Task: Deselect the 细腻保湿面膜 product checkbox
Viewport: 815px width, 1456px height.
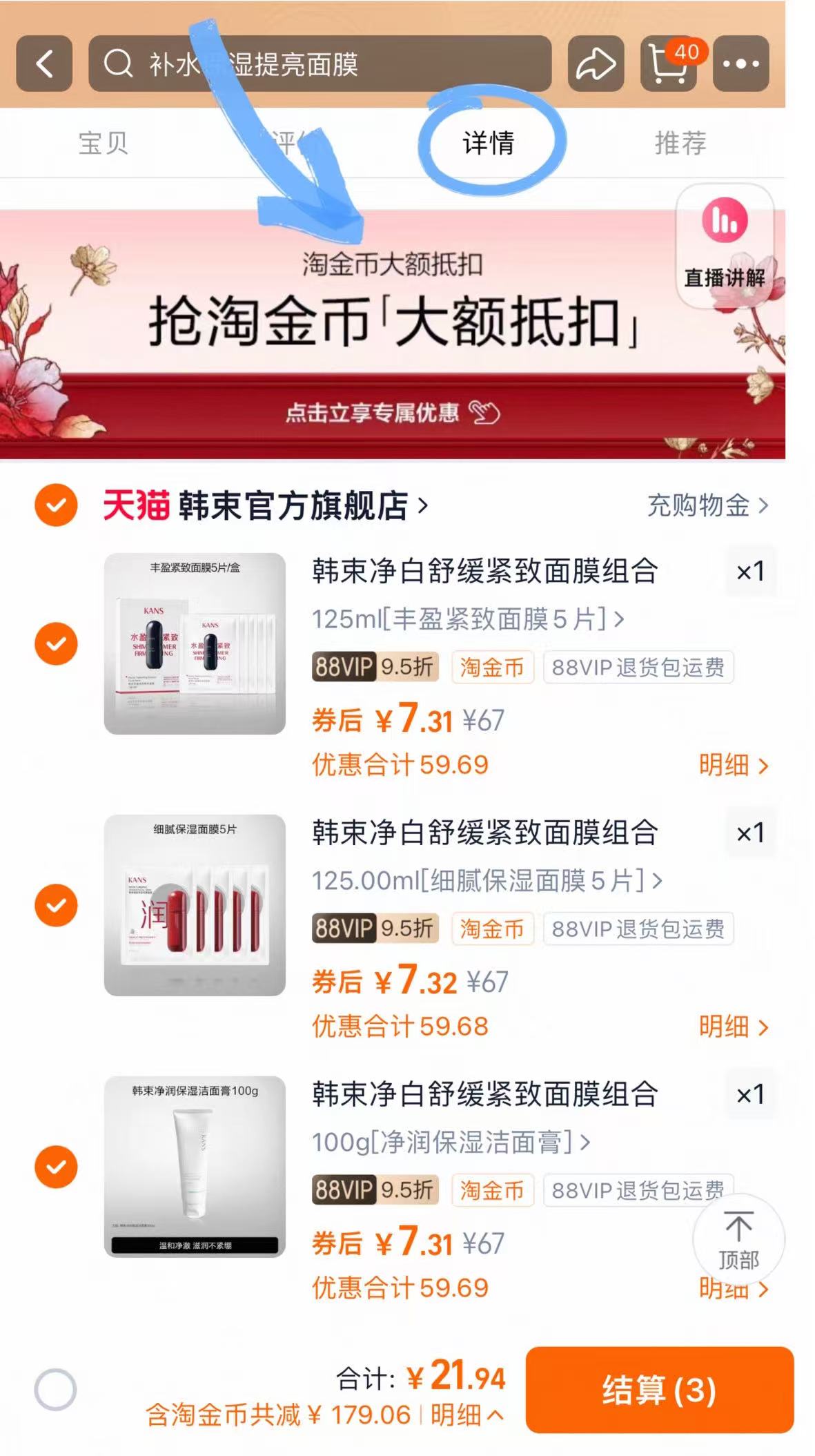Action: [x=55, y=904]
